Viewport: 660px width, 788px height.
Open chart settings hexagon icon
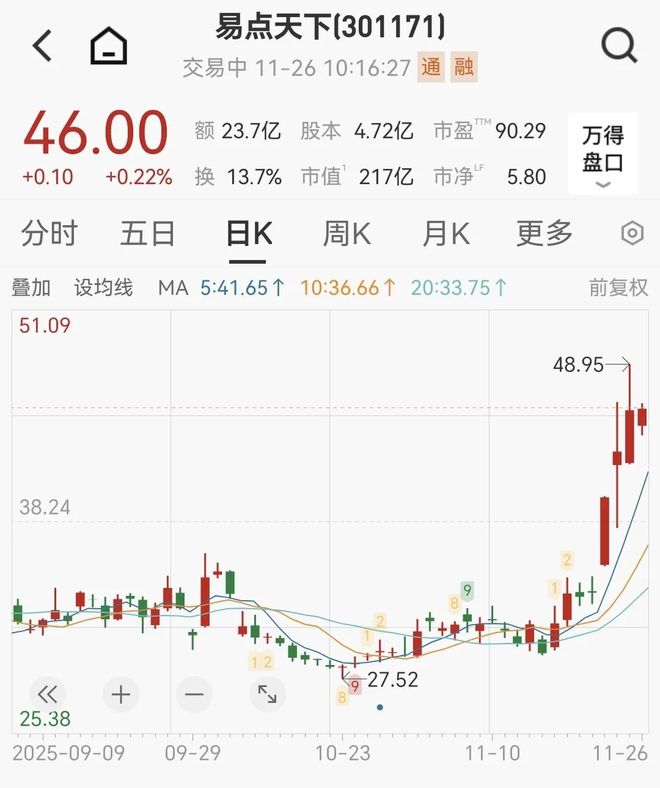[632, 234]
